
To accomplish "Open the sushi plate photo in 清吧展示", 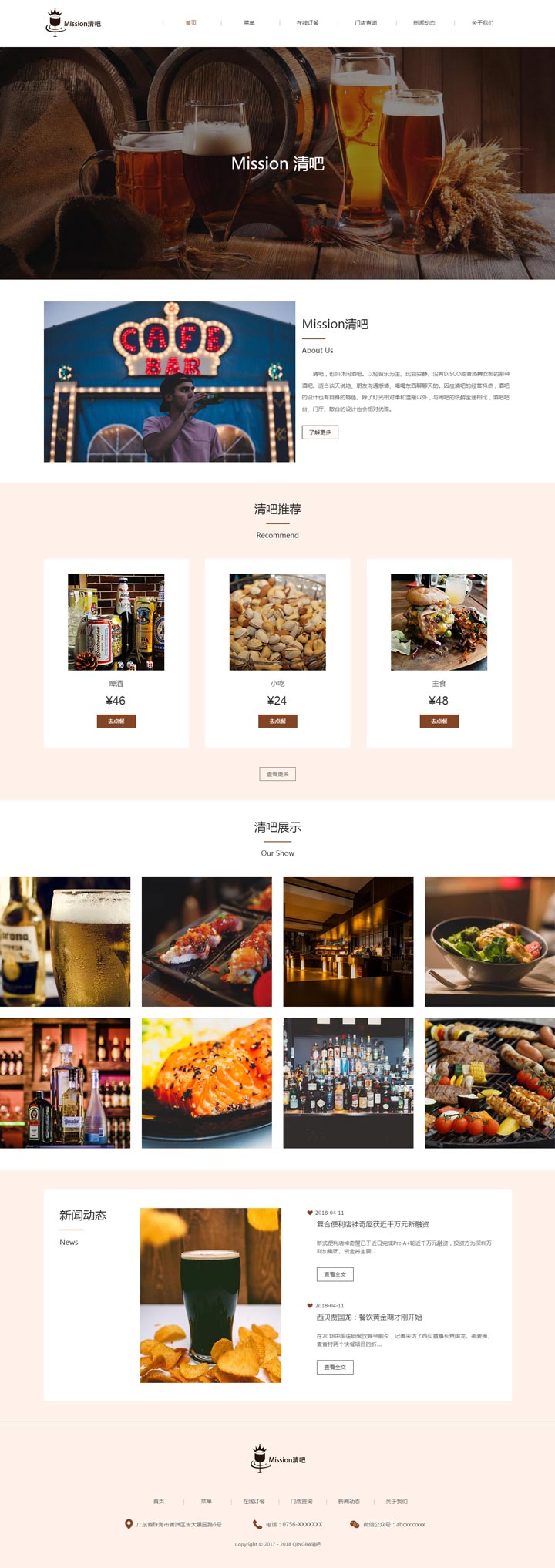I will (x=207, y=941).
